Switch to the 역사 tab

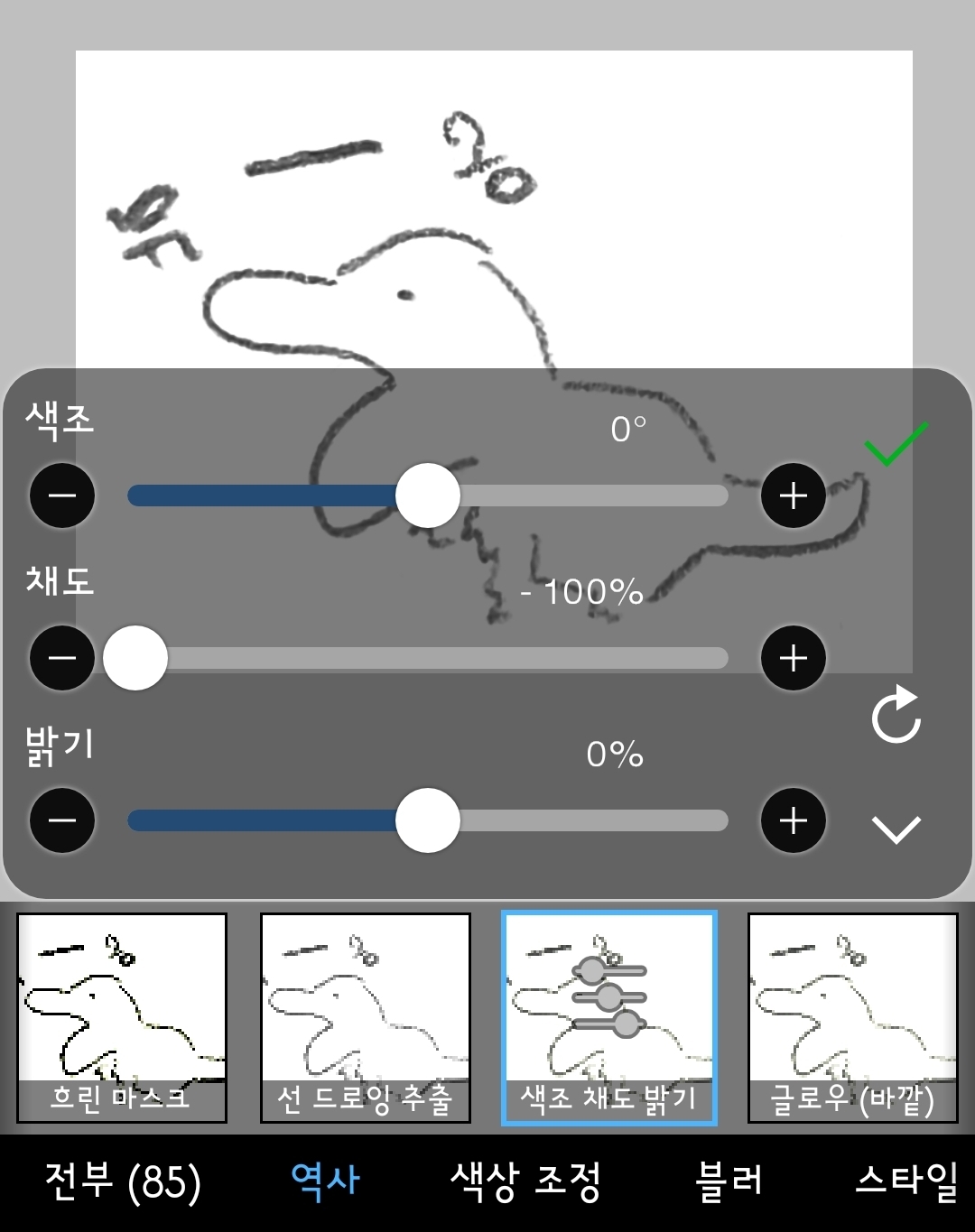(x=325, y=1181)
